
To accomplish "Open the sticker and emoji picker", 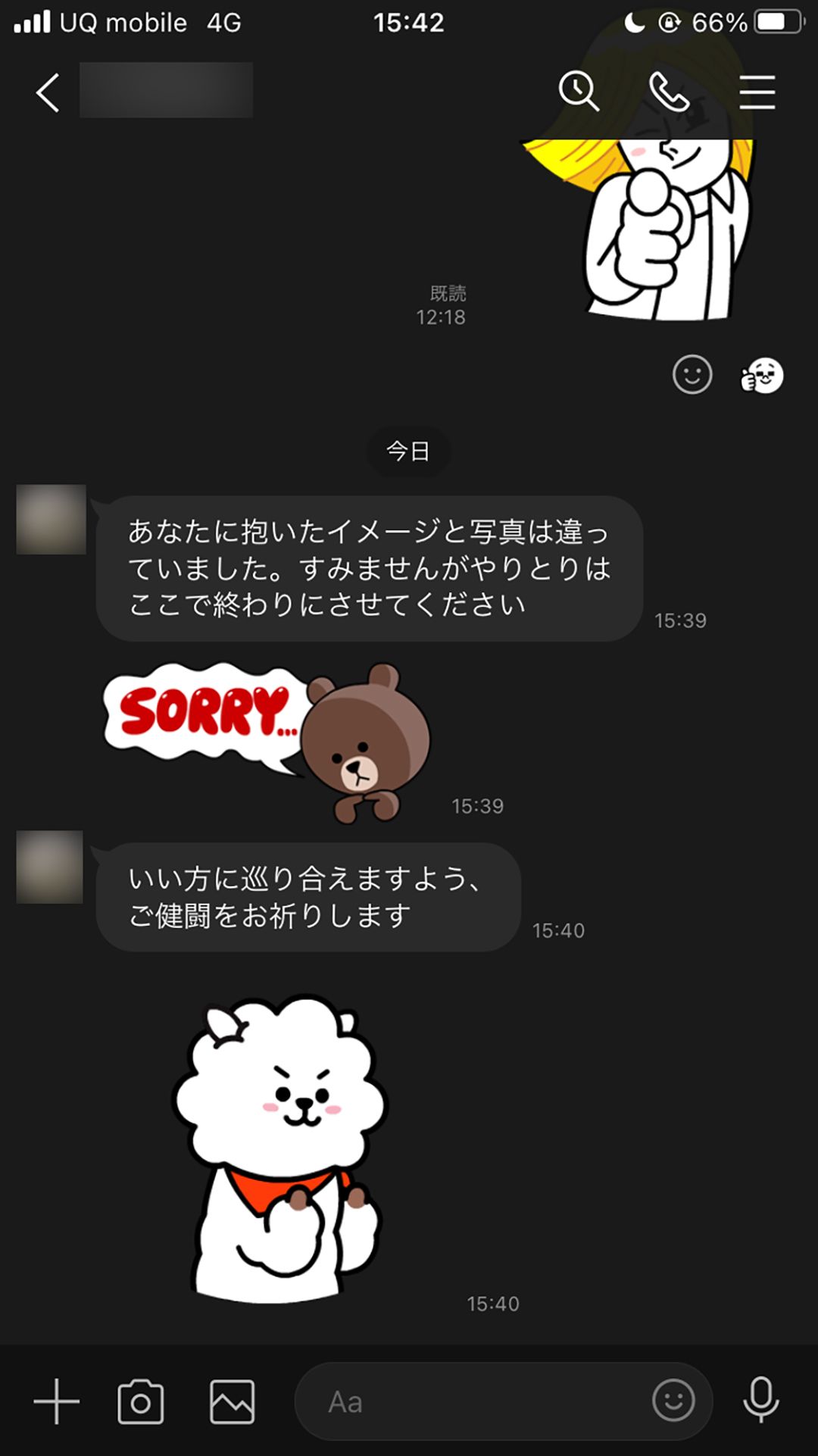I will click(x=673, y=1400).
